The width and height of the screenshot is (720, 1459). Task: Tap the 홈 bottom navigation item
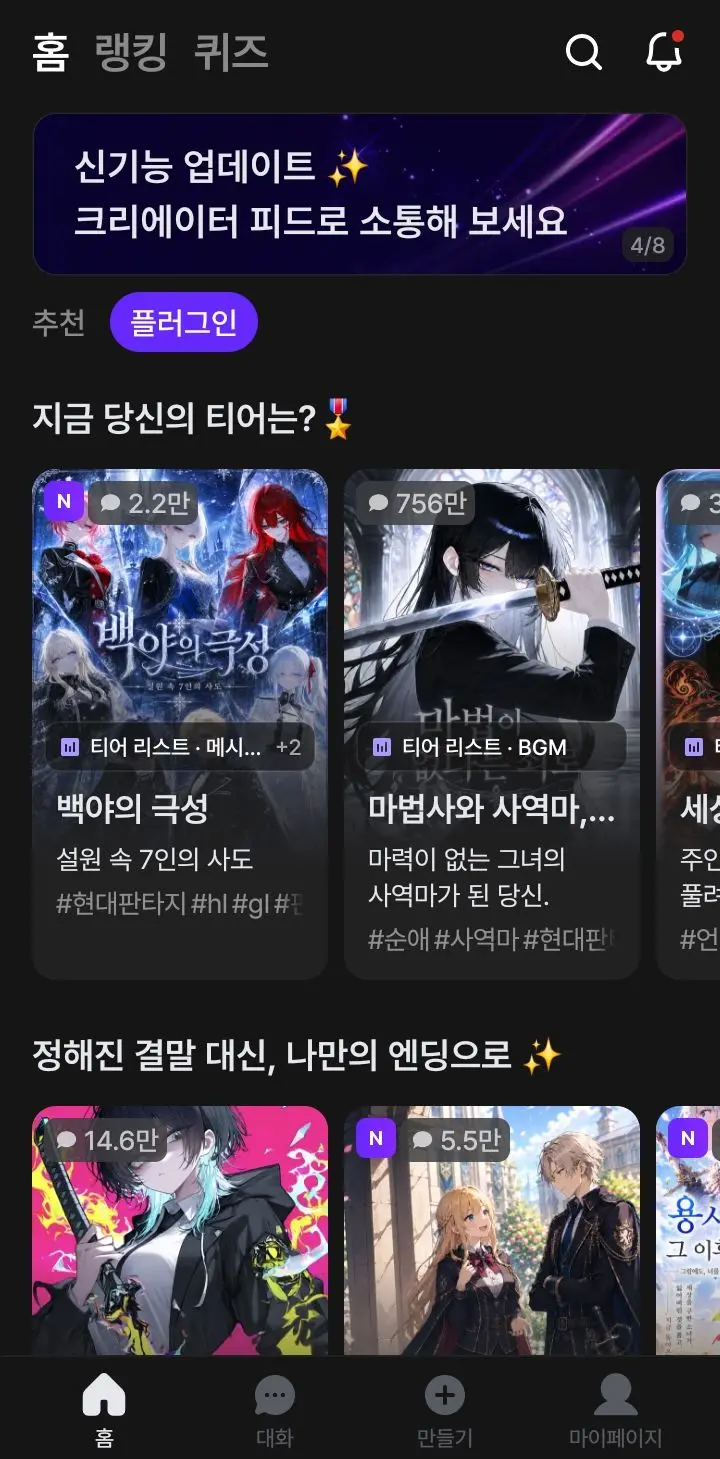[104, 1410]
